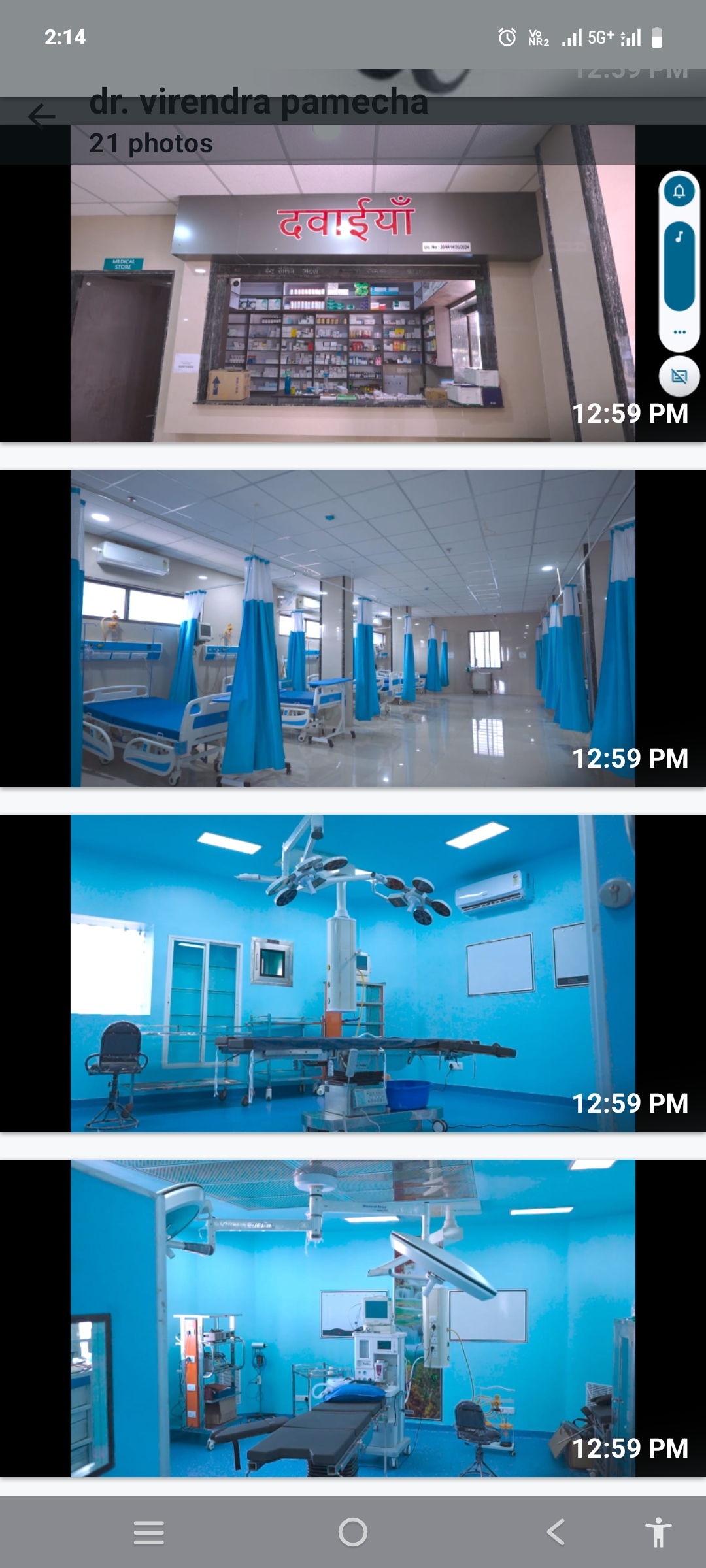Tap the system back button

(x=556, y=1532)
